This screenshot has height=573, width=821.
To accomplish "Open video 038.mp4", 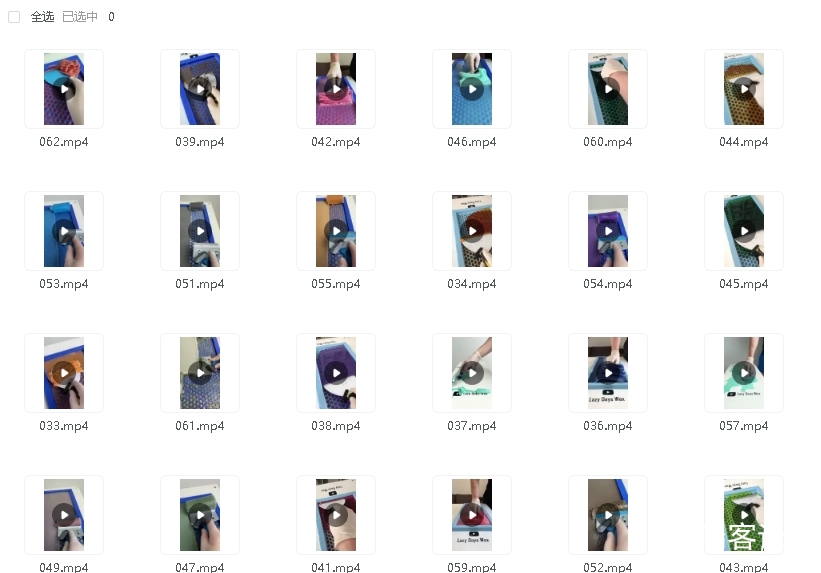I will coord(336,373).
